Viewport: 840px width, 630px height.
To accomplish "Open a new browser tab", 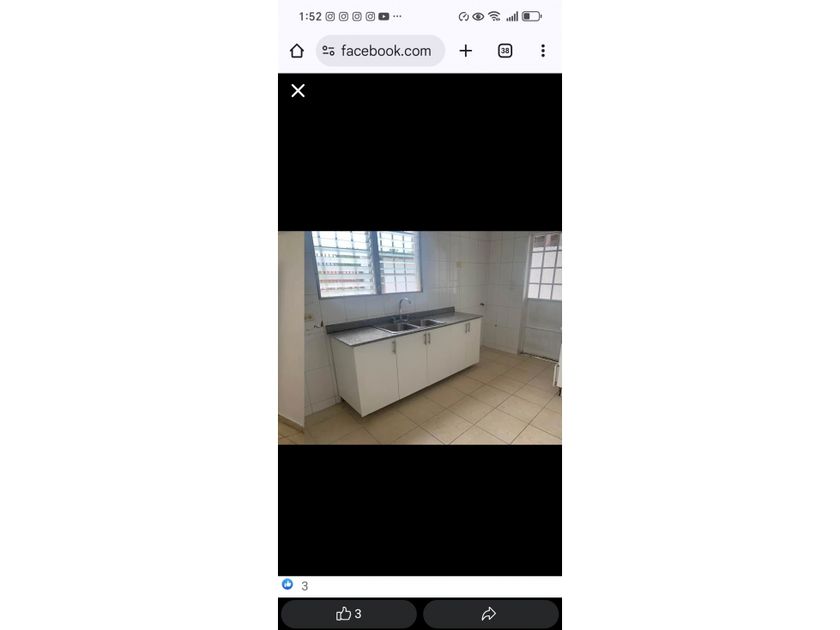I will coord(466,51).
